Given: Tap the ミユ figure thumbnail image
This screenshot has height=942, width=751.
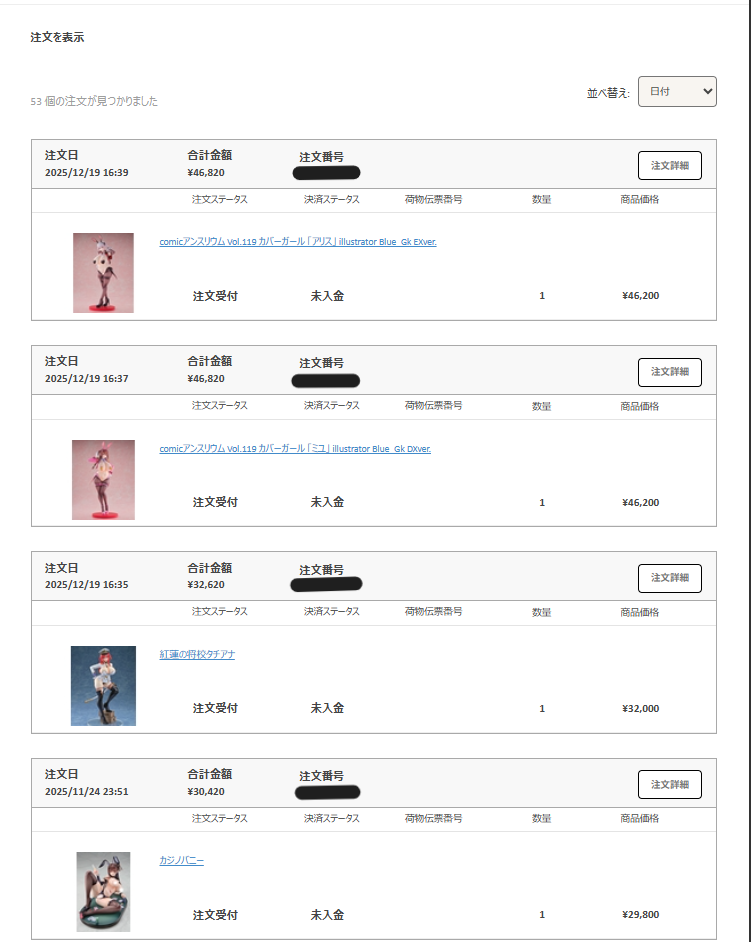Looking at the screenshot, I should (103, 480).
